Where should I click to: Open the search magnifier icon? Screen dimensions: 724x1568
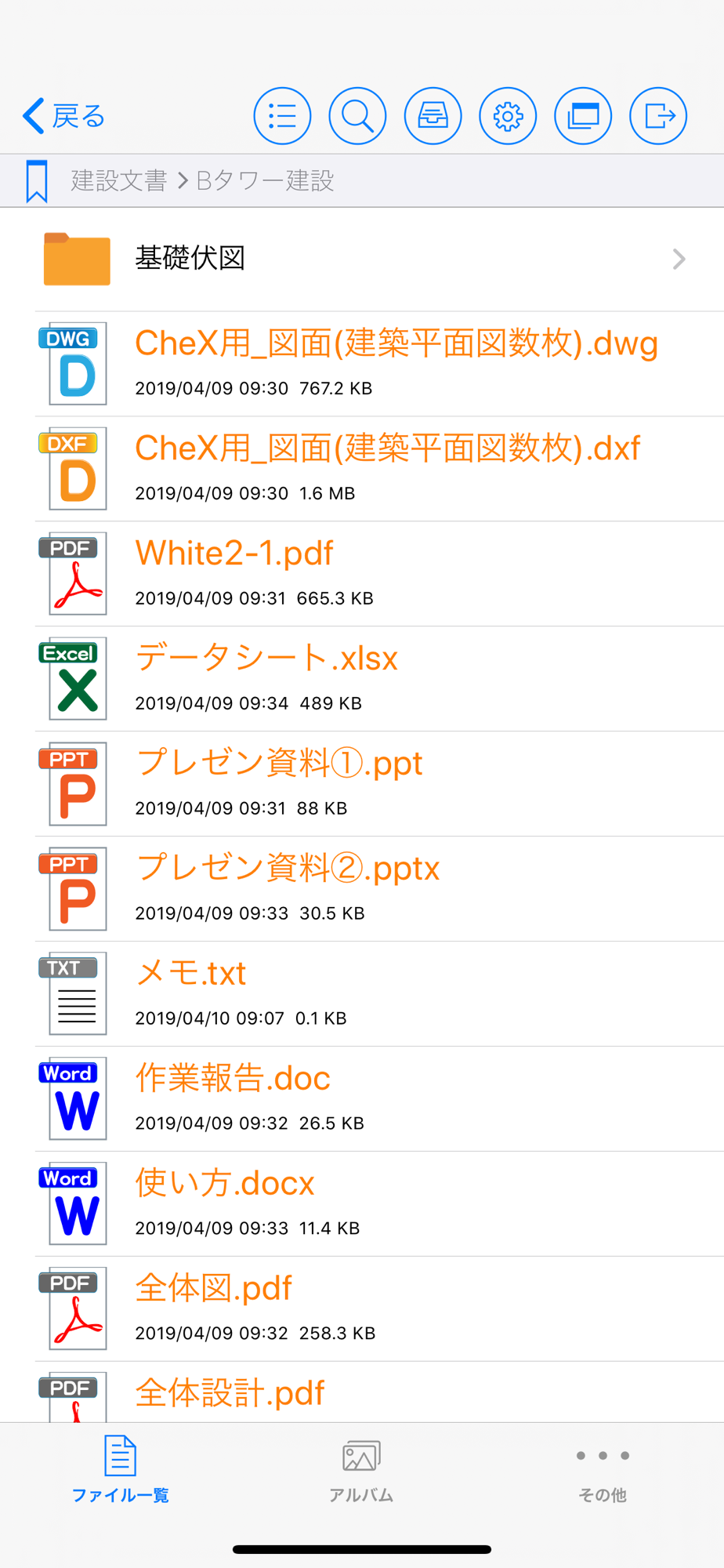point(357,116)
